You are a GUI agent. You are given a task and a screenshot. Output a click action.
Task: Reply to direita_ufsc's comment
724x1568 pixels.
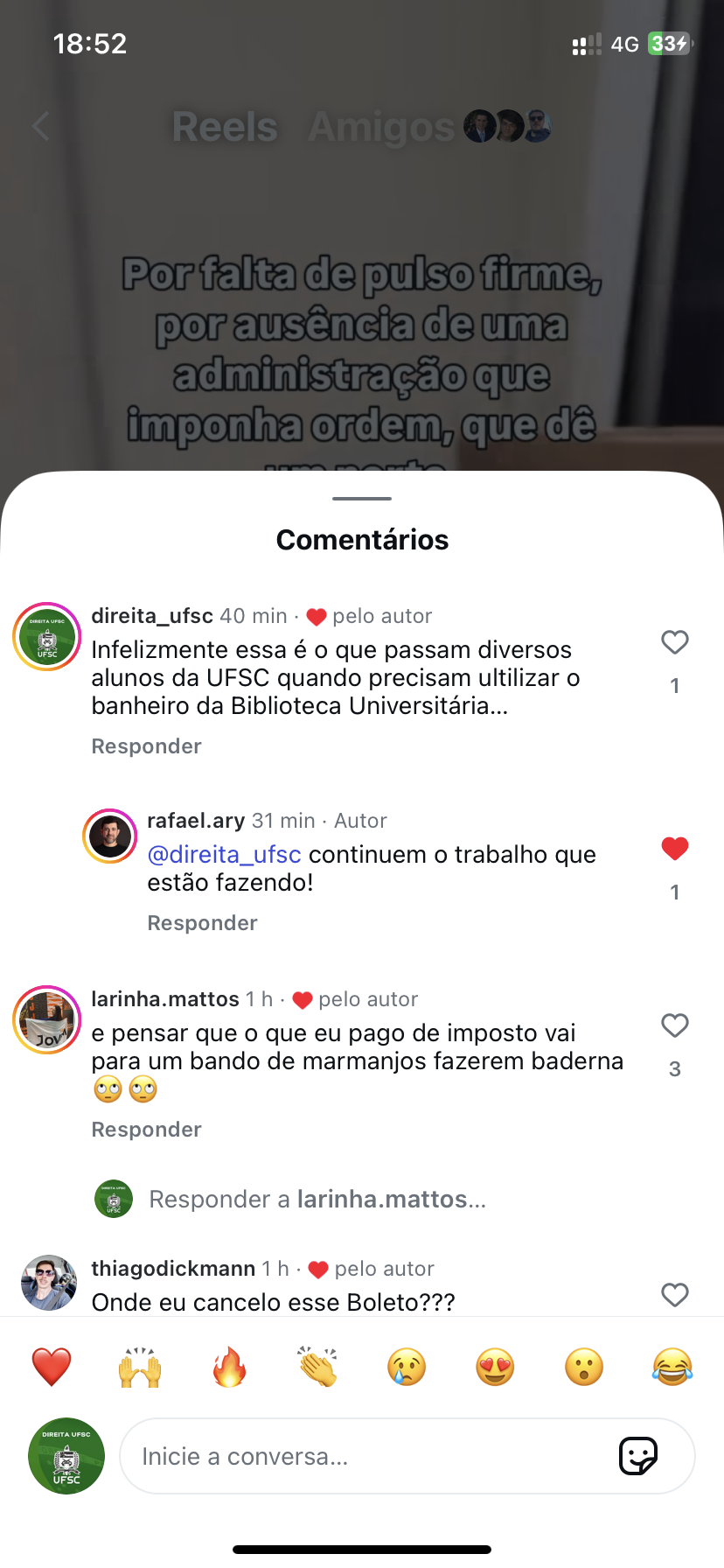[x=146, y=746]
